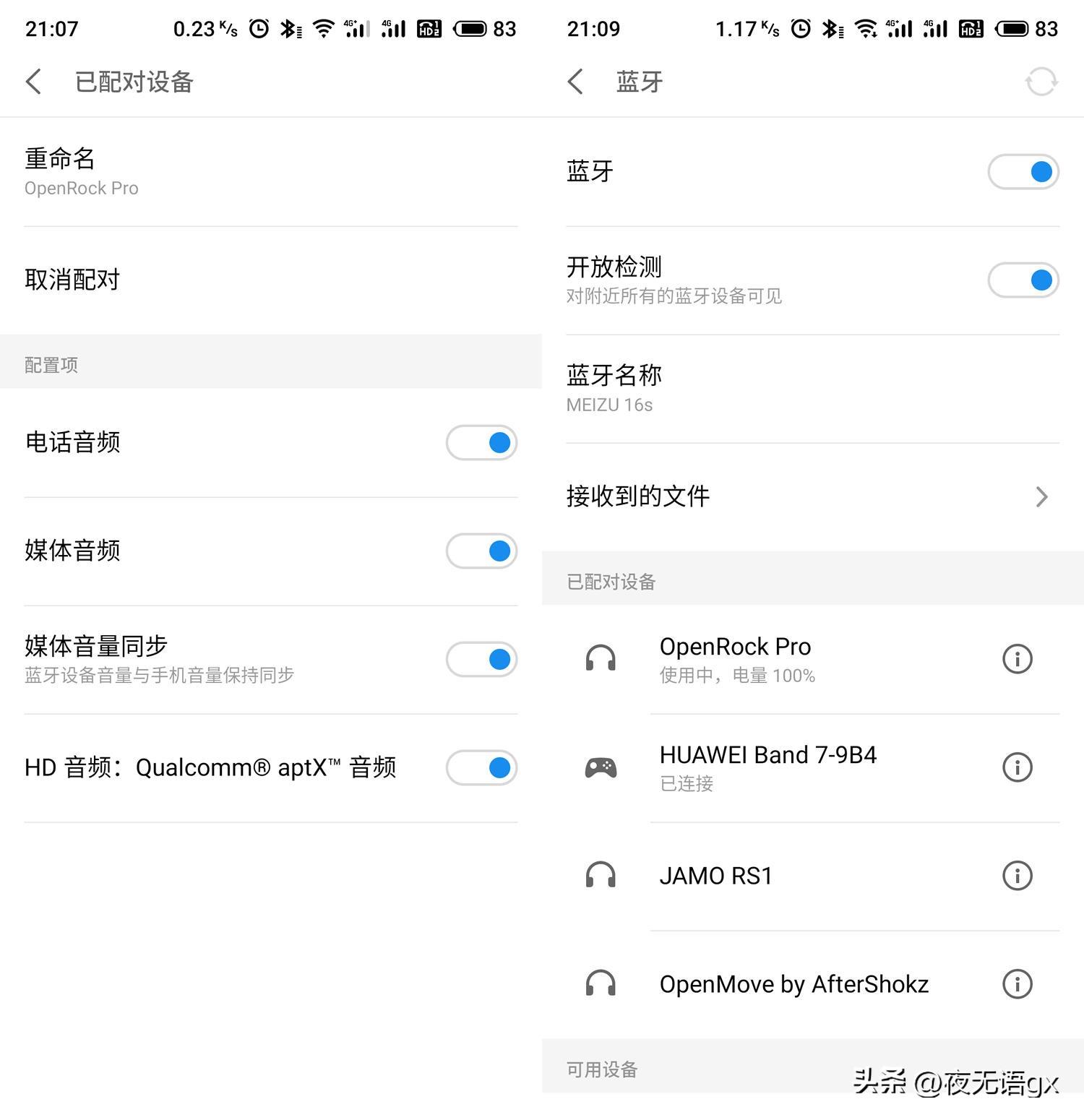The image size is (1084, 1120).
Task: Toggle off the 蓝牙 switch
Action: (x=1023, y=171)
